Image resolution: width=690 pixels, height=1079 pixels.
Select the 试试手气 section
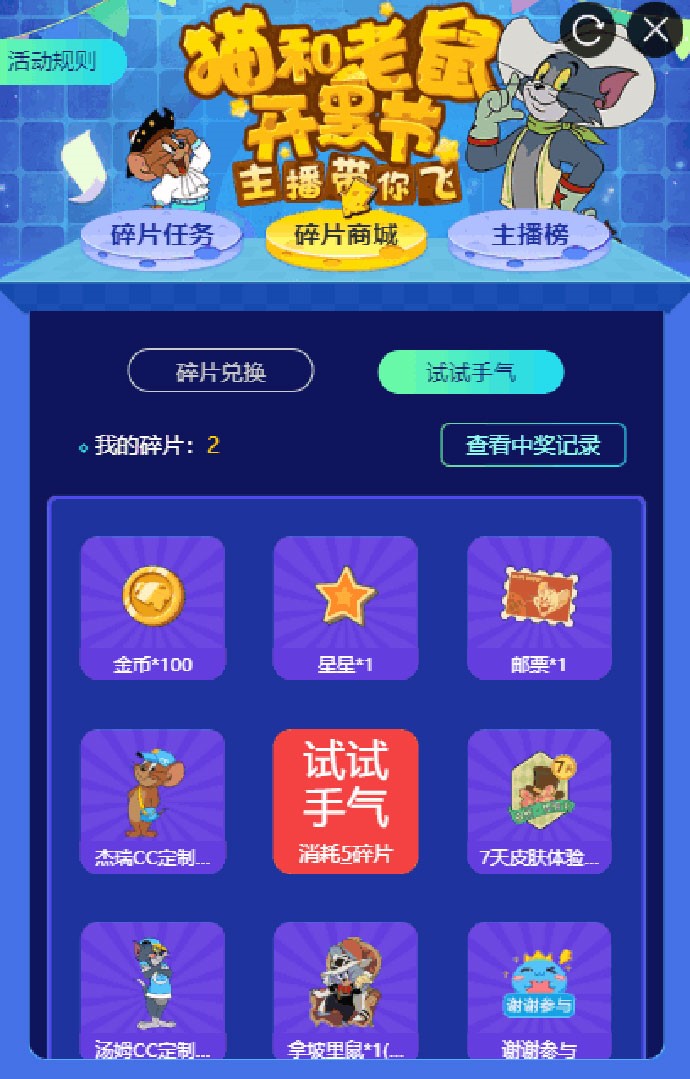tap(471, 372)
